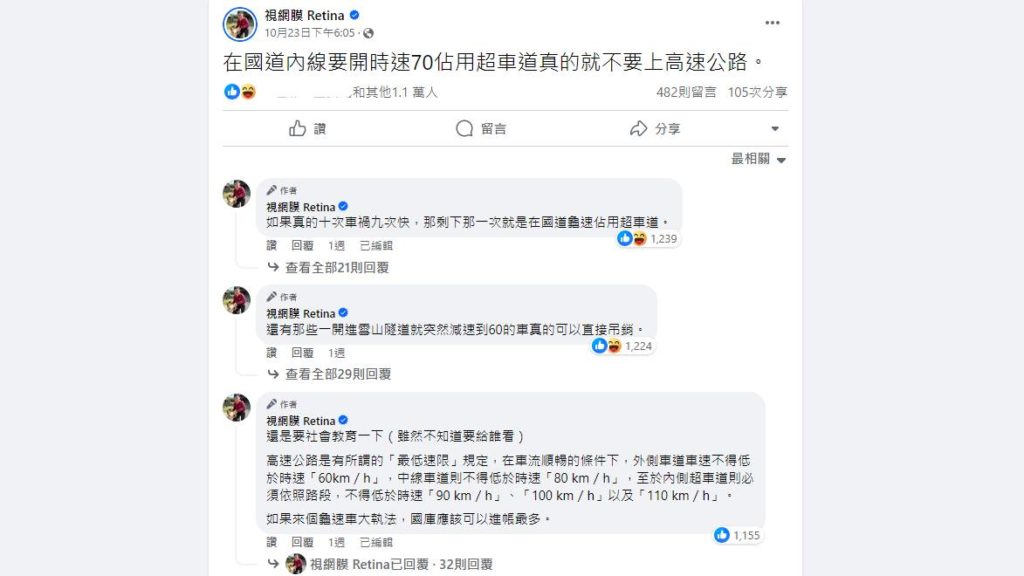View edit history of the 最低速限 comment
Screen dimensions: 1024x576
[x=375, y=542]
